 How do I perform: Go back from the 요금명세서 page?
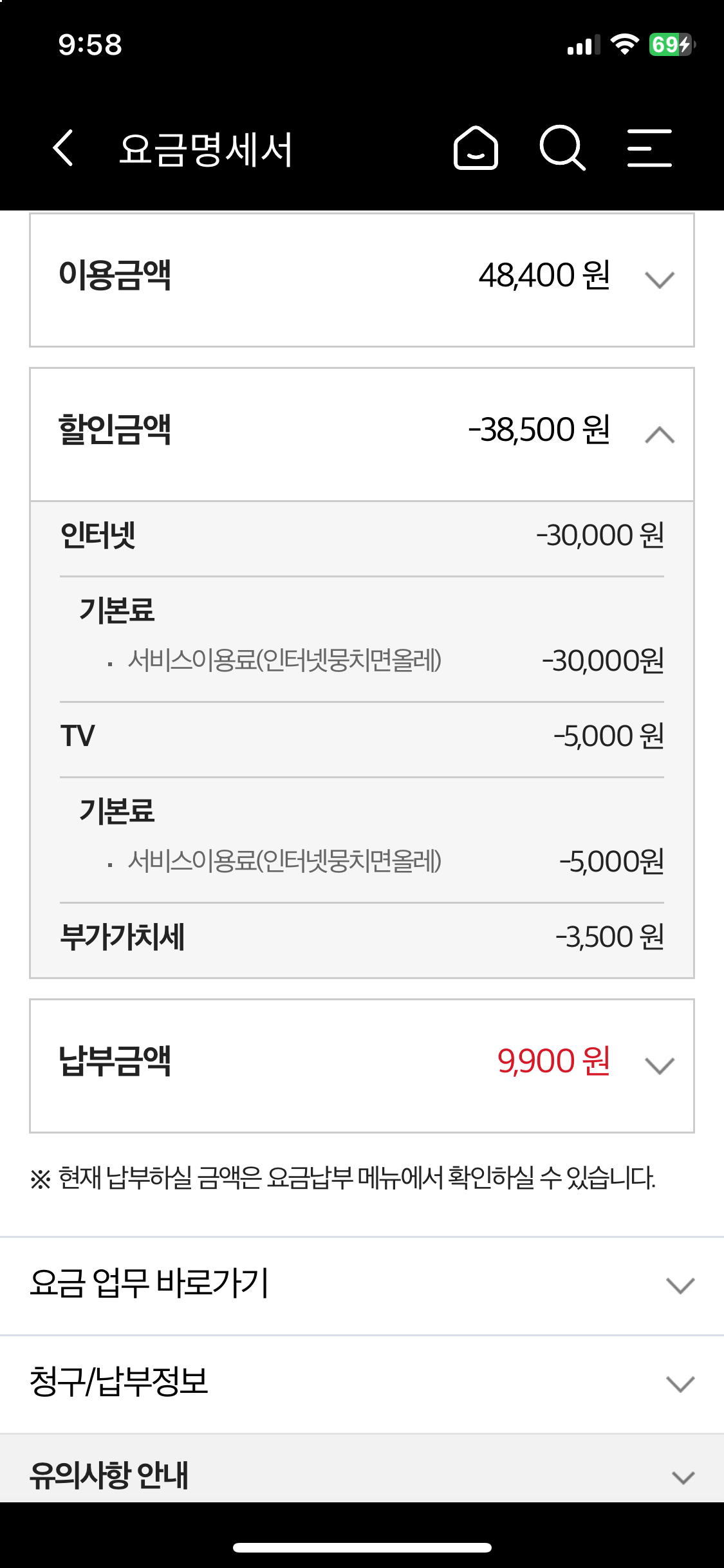pyautogui.click(x=63, y=148)
